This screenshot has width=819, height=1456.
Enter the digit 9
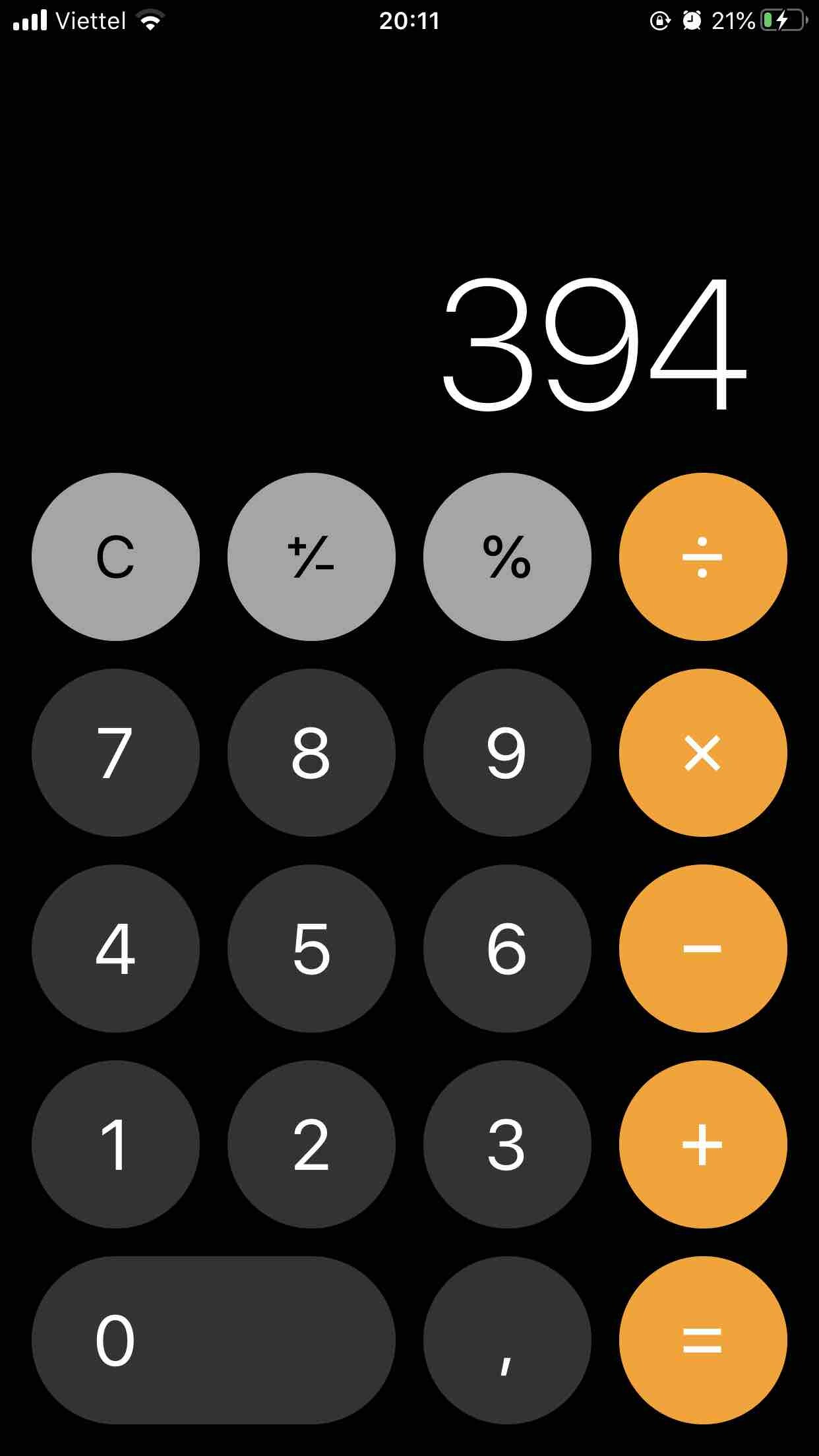click(x=507, y=752)
